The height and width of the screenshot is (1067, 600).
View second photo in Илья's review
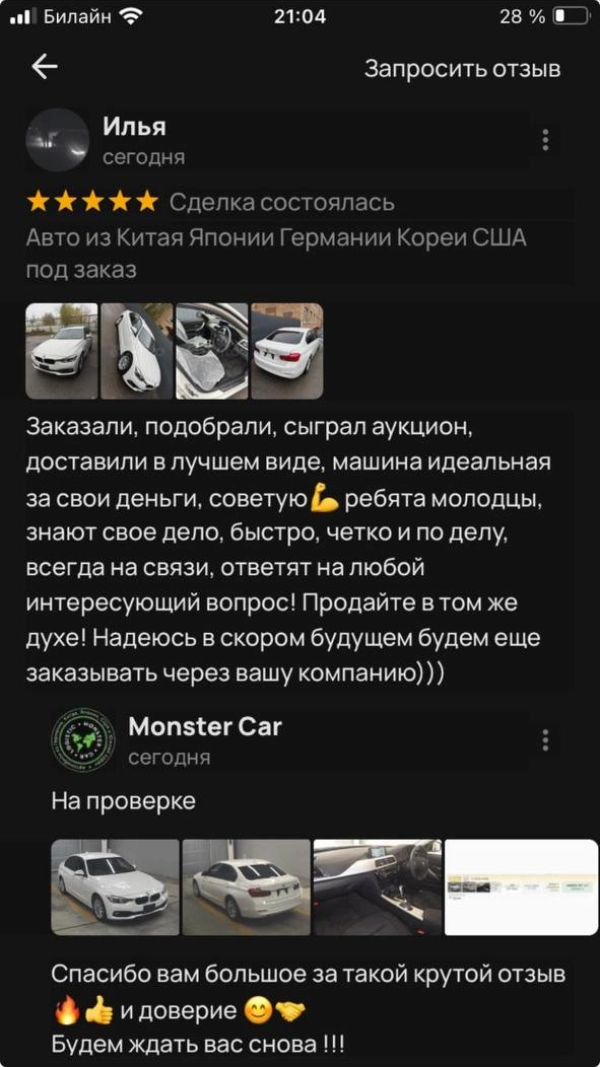coord(136,351)
